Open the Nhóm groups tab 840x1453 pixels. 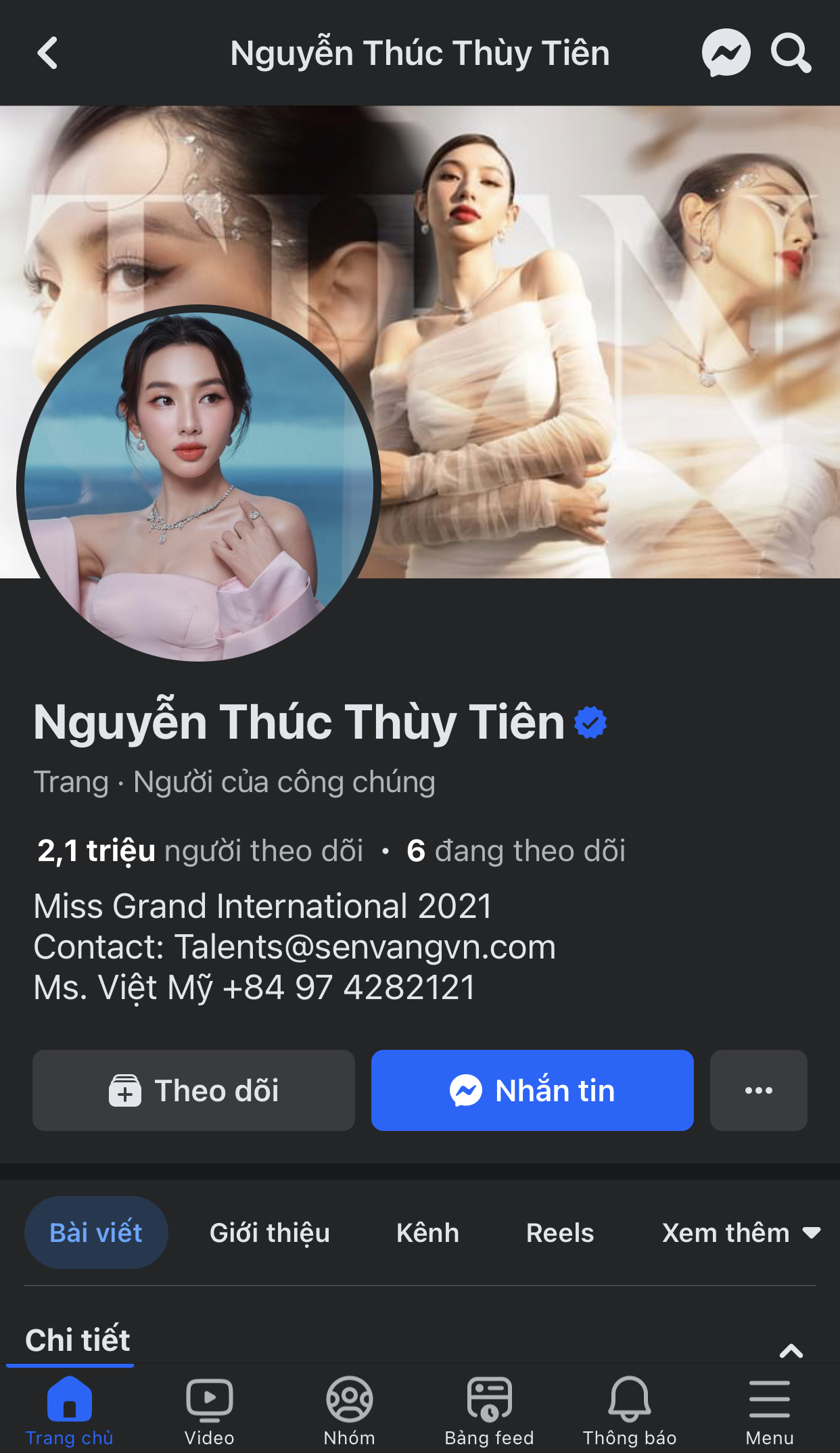349,1410
